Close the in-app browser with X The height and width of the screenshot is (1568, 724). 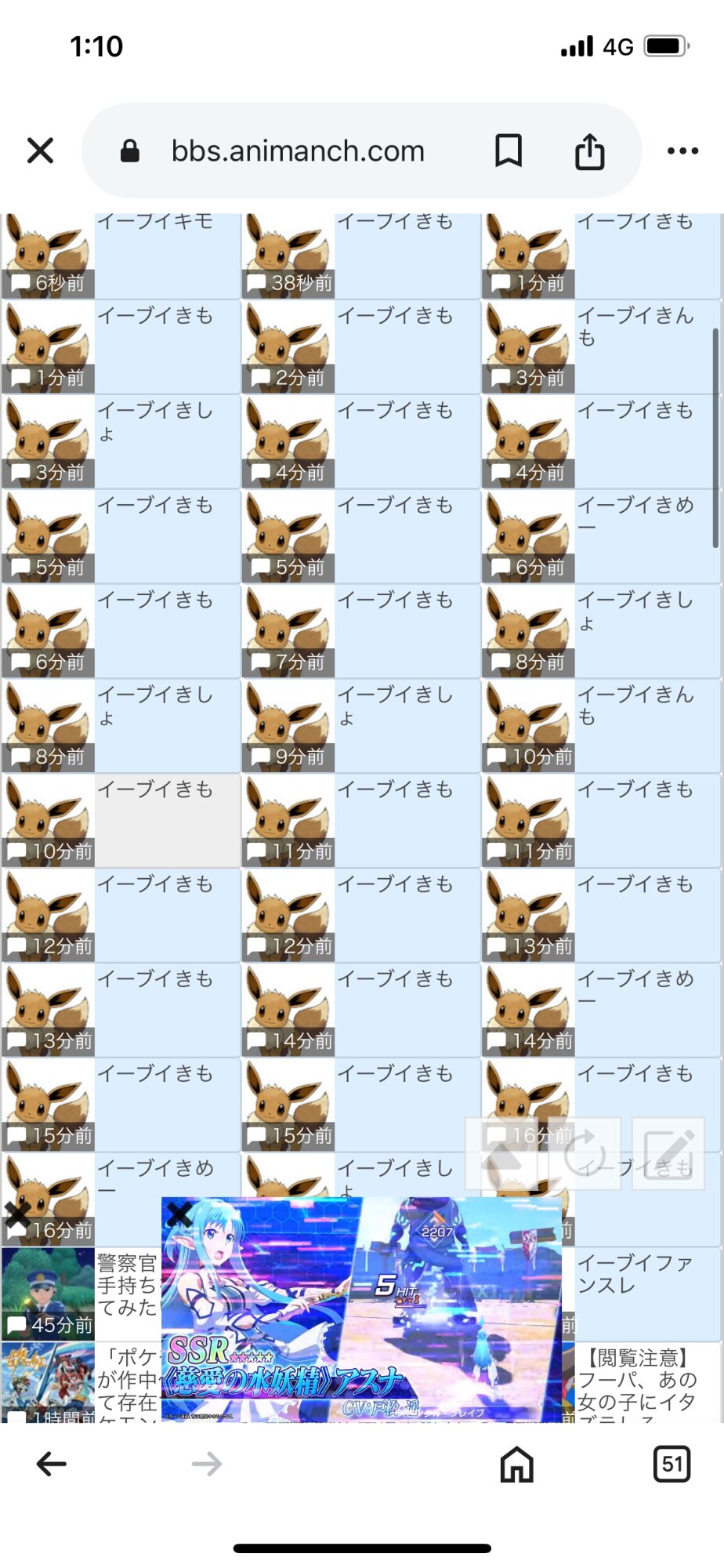tap(40, 151)
